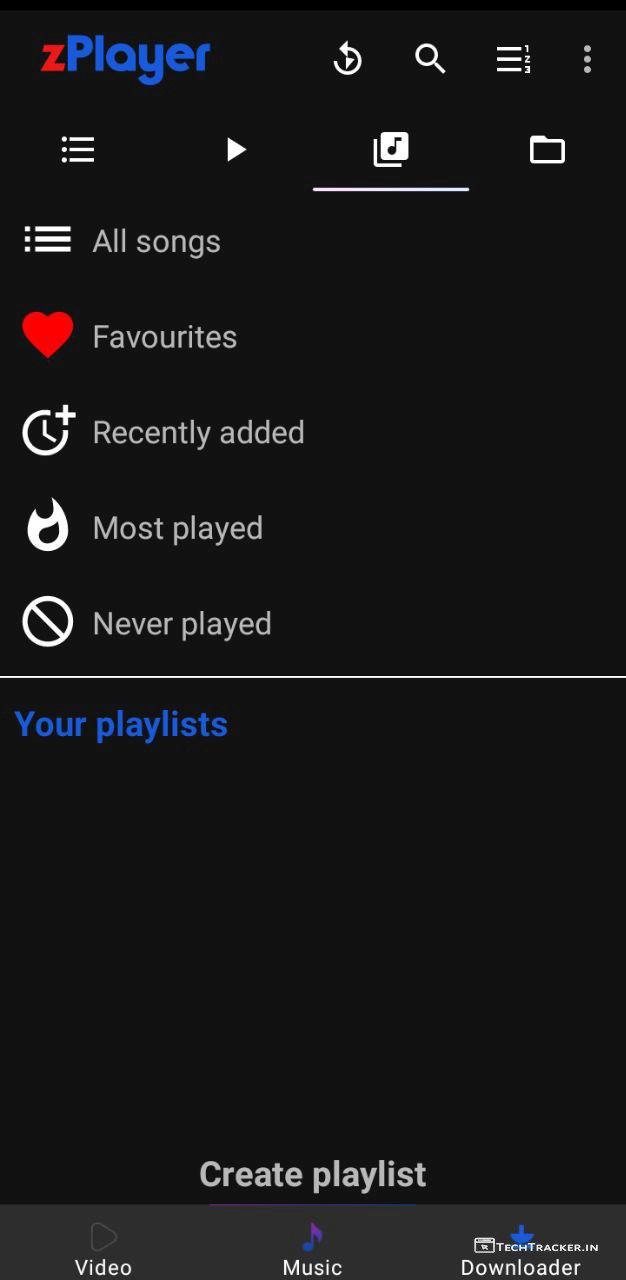
Task: View Never played songs
Action: pyautogui.click(x=181, y=624)
